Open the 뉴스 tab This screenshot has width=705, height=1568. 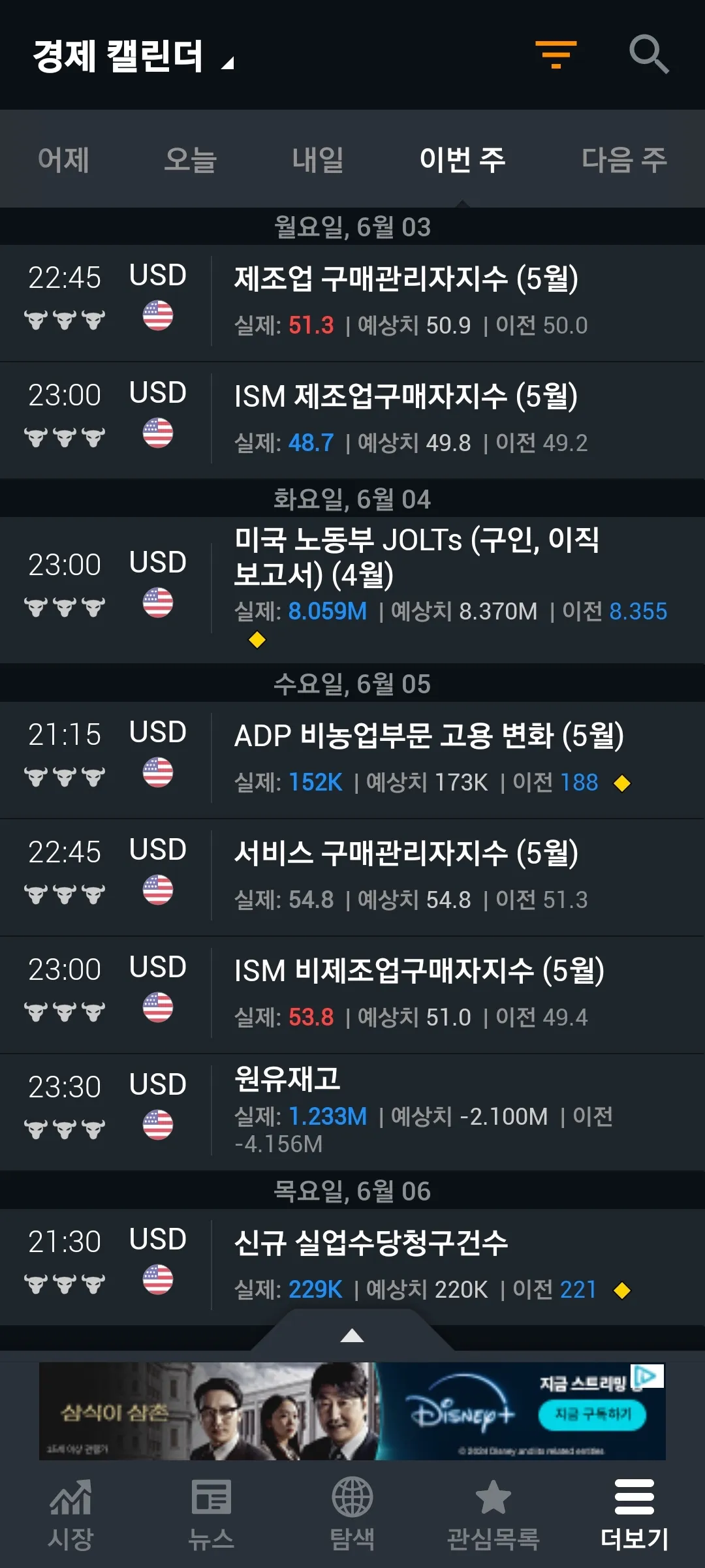click(211, 1514)
